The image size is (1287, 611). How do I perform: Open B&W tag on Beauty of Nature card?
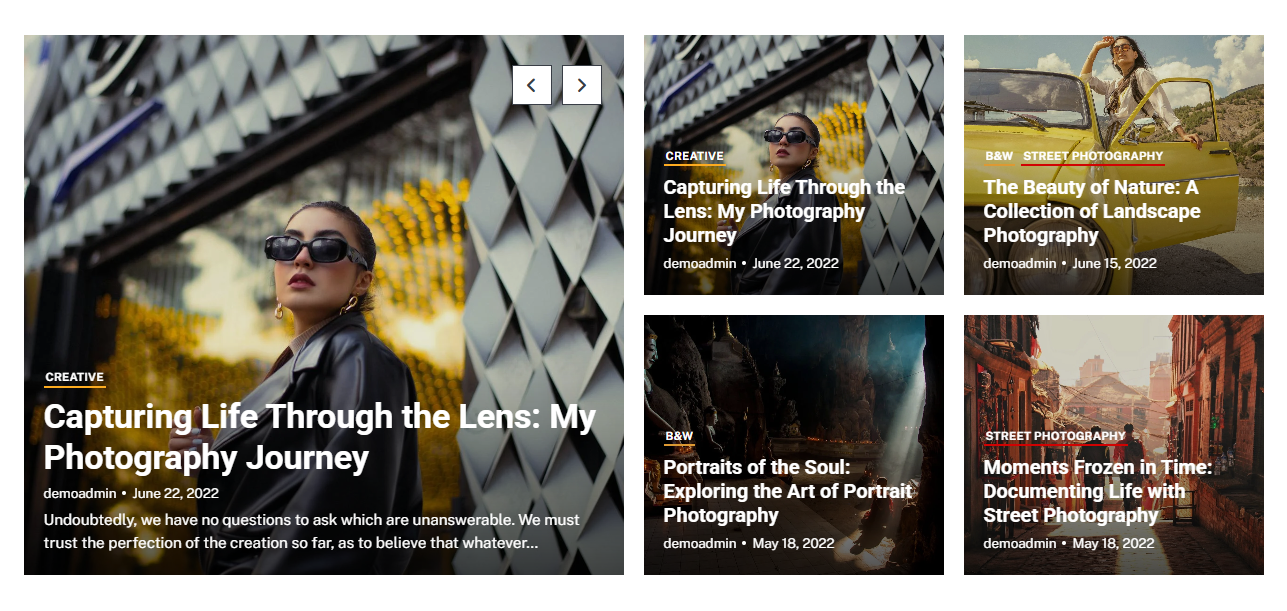(x=998, y=156)
